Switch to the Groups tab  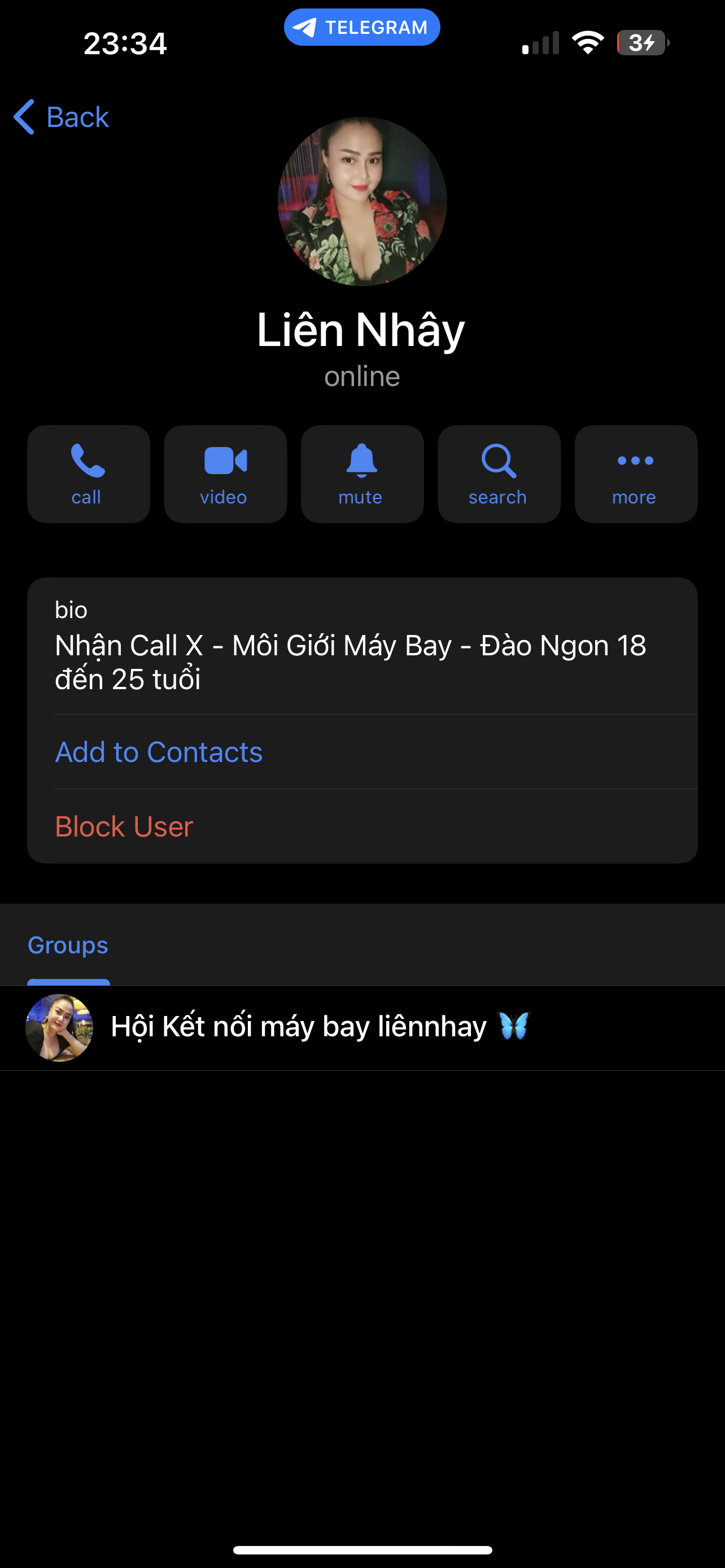[x=68, y=945]
